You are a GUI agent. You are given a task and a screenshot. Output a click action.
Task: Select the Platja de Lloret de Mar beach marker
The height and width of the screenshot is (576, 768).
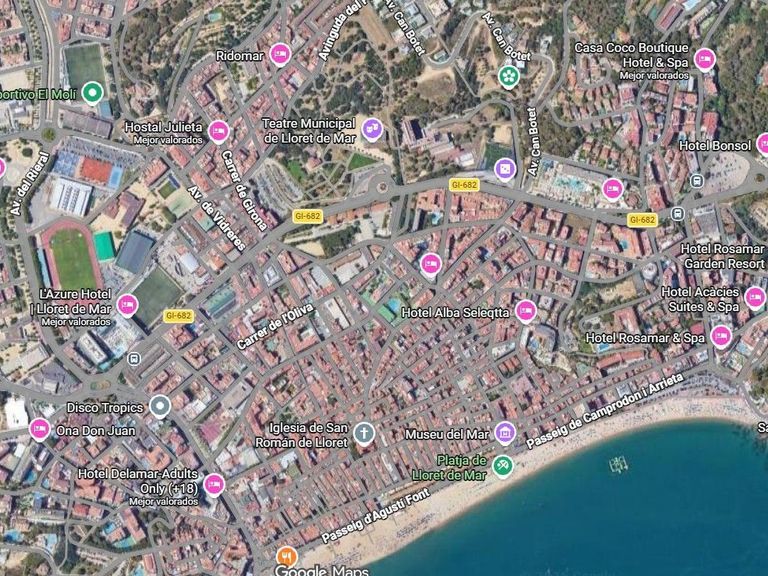click(x=503, y=465)
